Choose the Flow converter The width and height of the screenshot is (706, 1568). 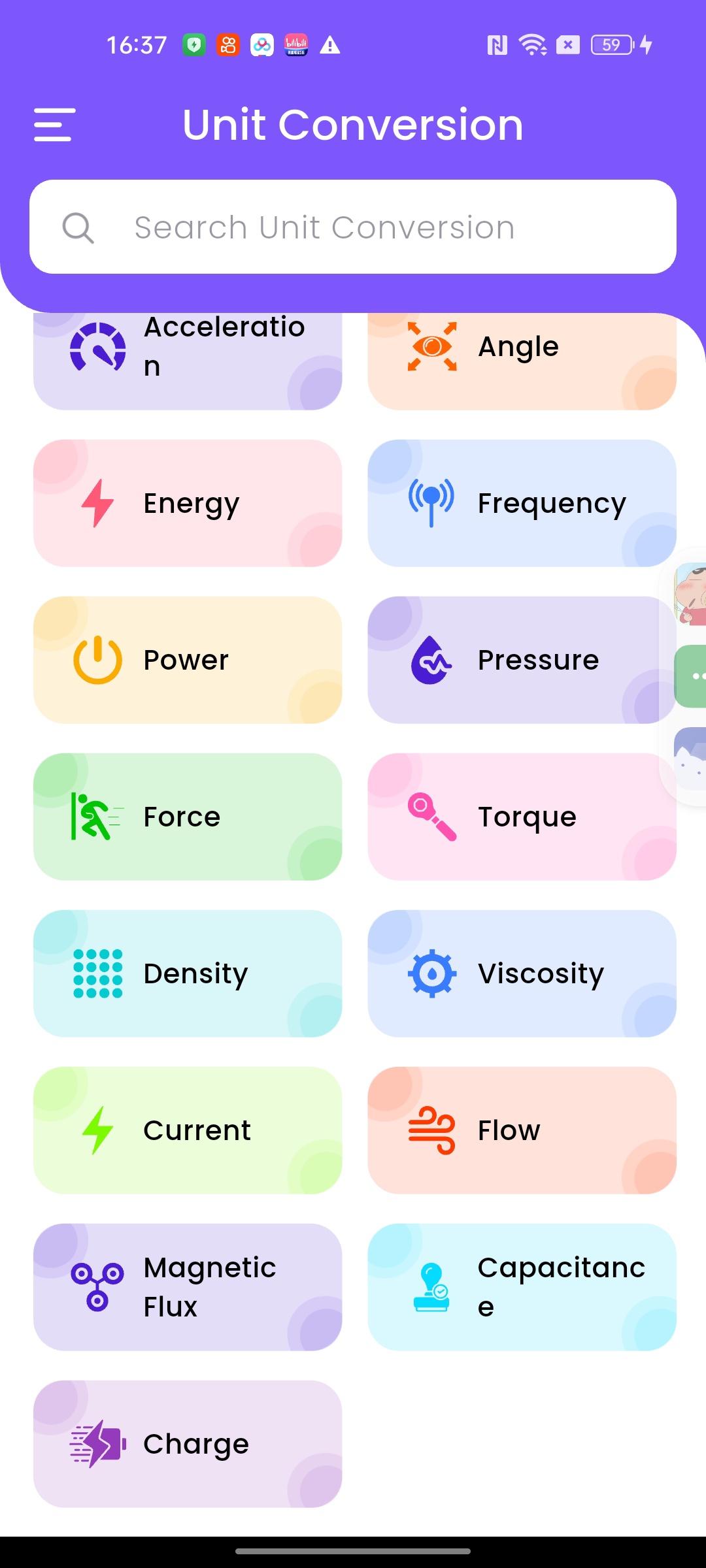[522, 1130]
